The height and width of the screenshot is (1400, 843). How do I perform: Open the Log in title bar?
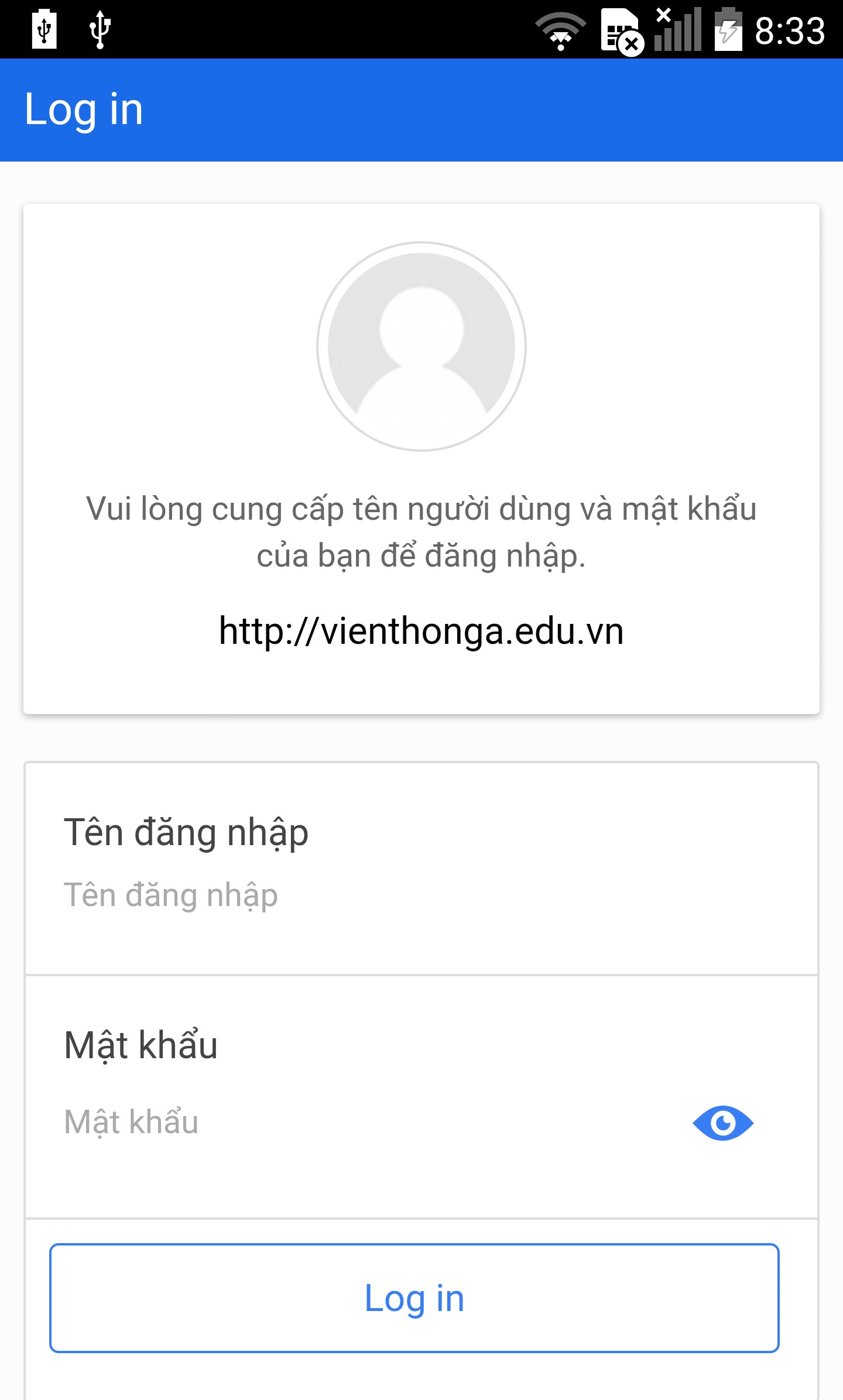point(84,109)
